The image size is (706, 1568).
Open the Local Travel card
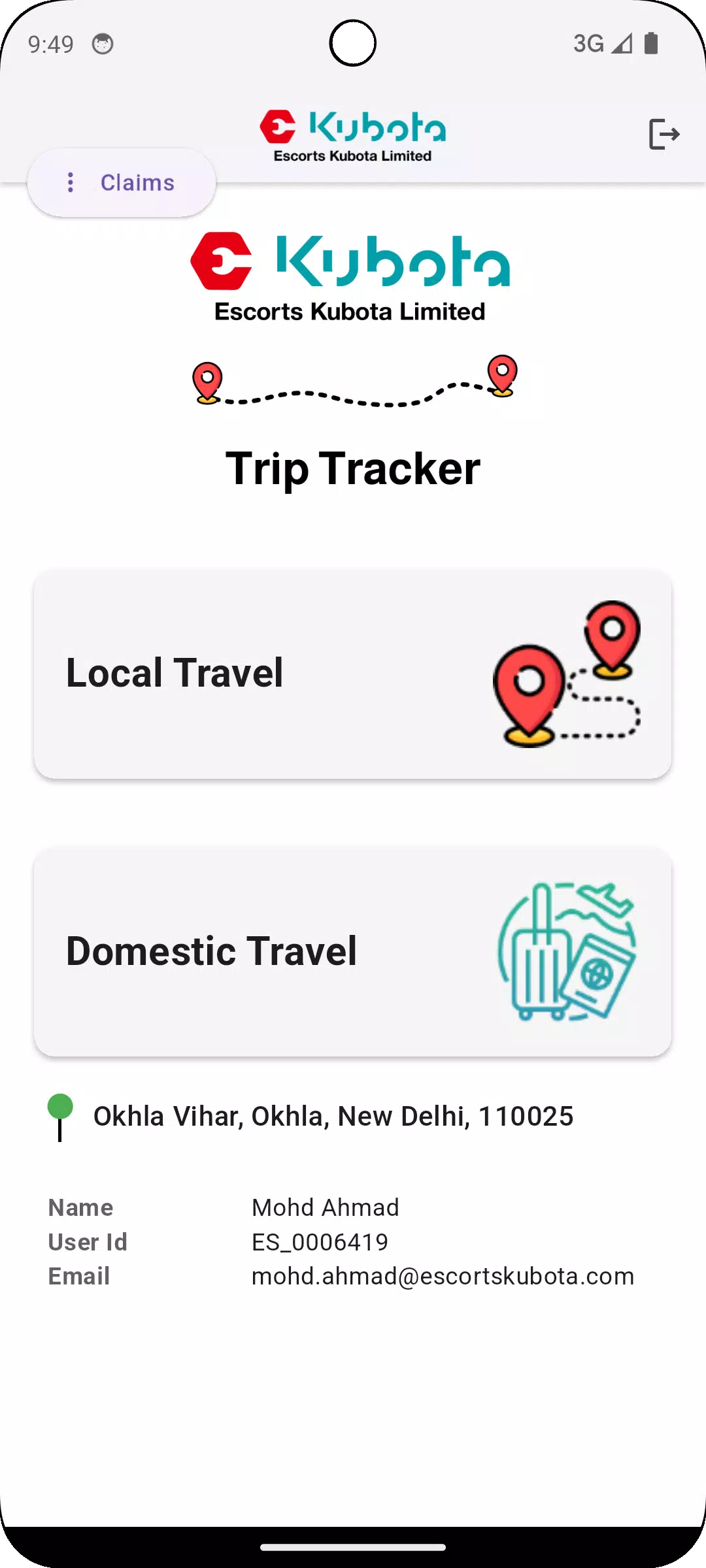(353, 674)
